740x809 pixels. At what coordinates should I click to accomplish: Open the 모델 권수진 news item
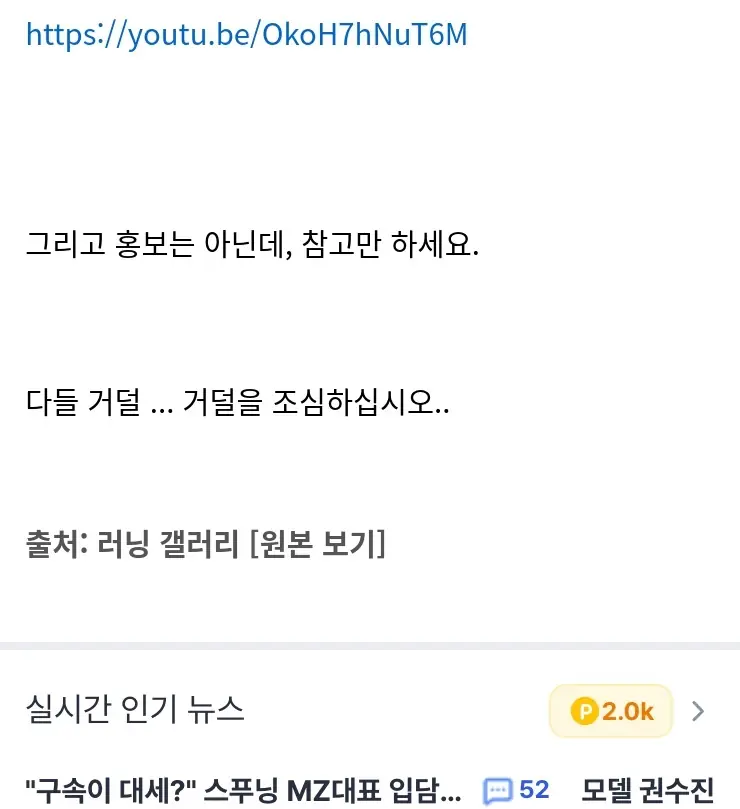[647, 790]
